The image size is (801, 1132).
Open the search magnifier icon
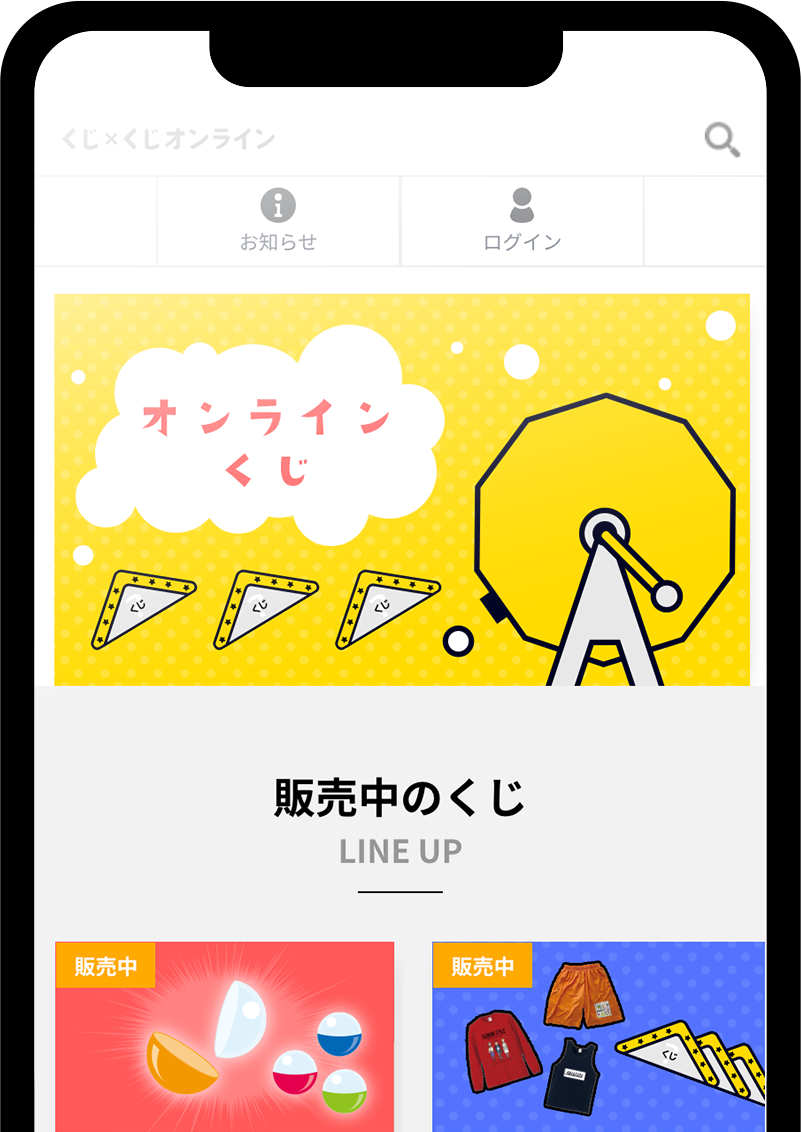click(x=722, y=140)
